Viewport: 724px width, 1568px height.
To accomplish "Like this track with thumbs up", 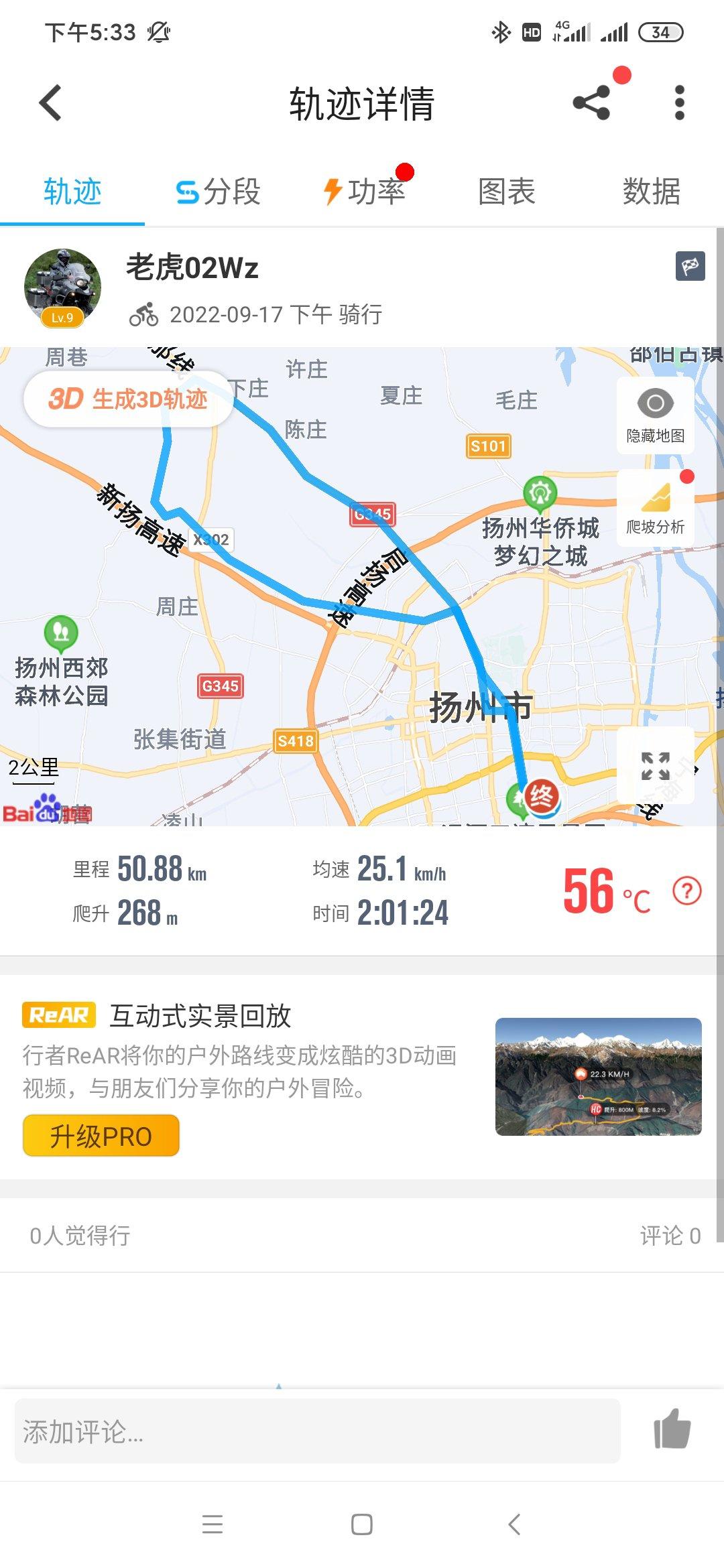I will (672, 1429).
